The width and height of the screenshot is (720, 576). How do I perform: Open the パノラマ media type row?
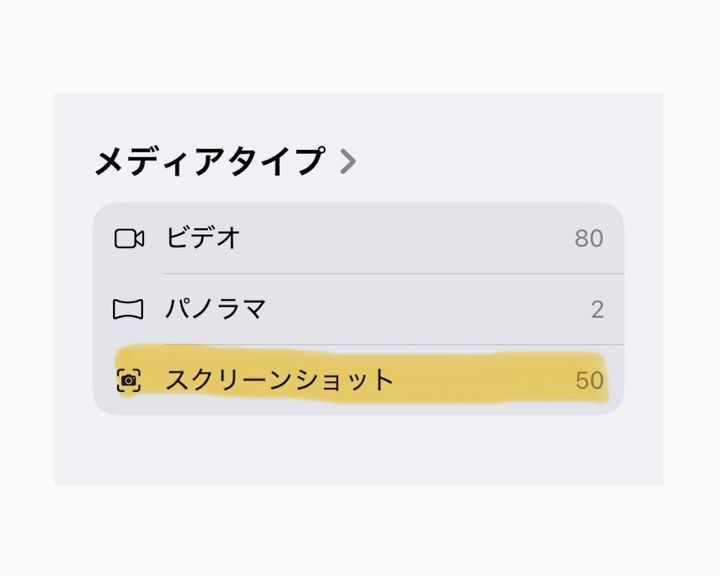pyautogui.click(x=358, y=309)
